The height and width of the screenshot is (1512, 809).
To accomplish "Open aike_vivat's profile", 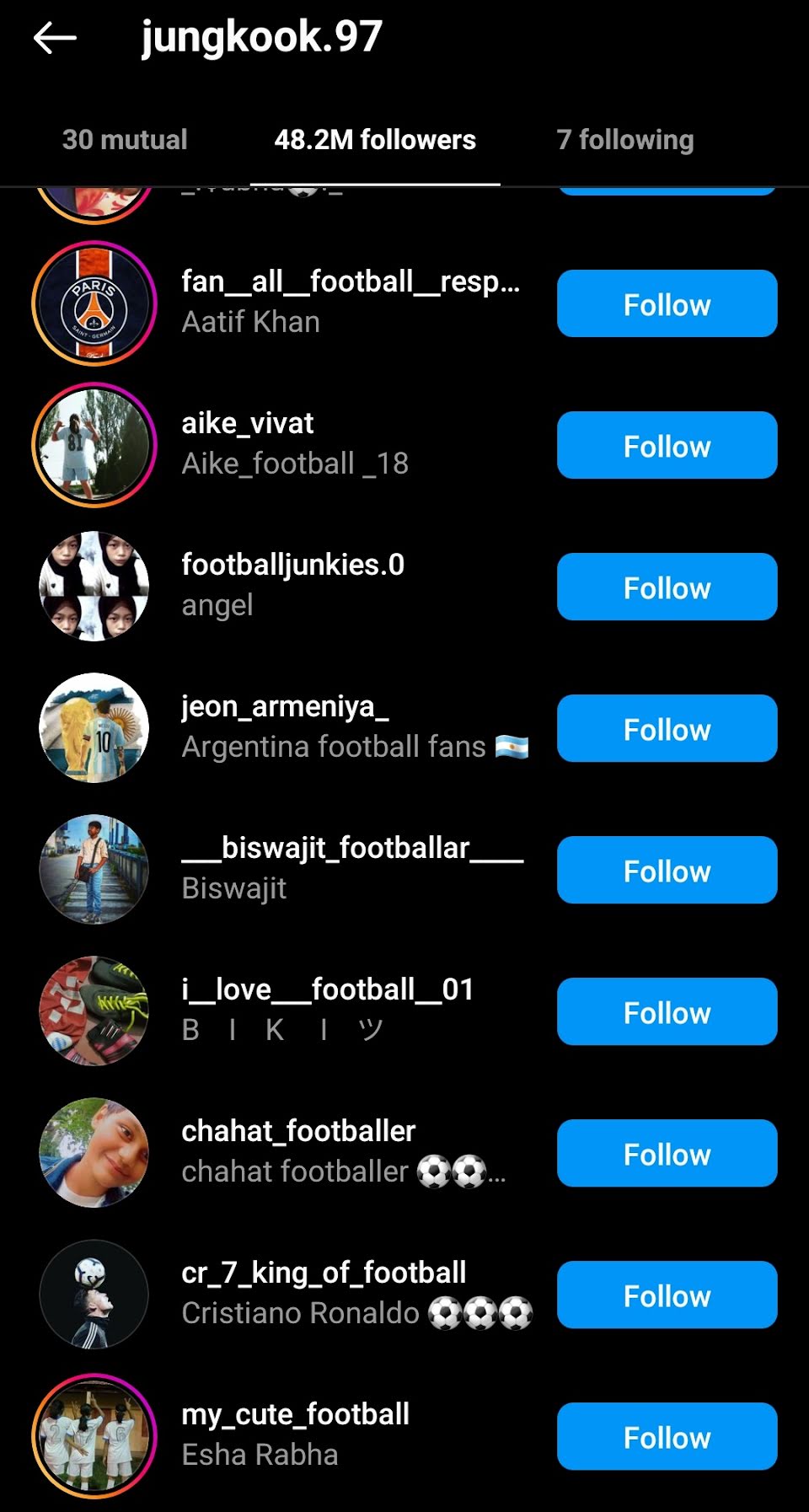I will click(x=247, y=423).
